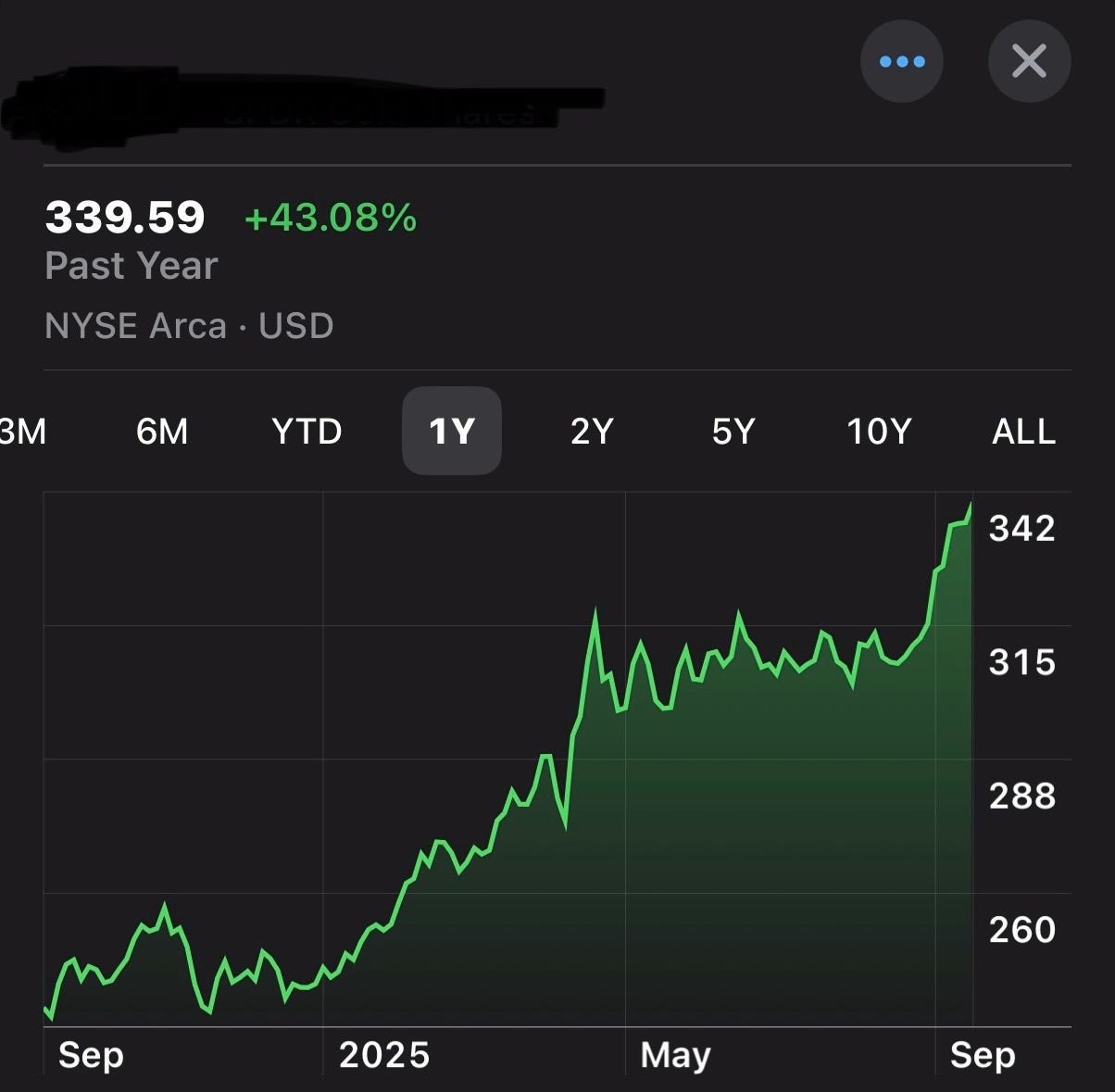The height and width of the screenshot is (1092, 1115).
Task: Open the three-dot more options menu
Action: click(901, 61)
